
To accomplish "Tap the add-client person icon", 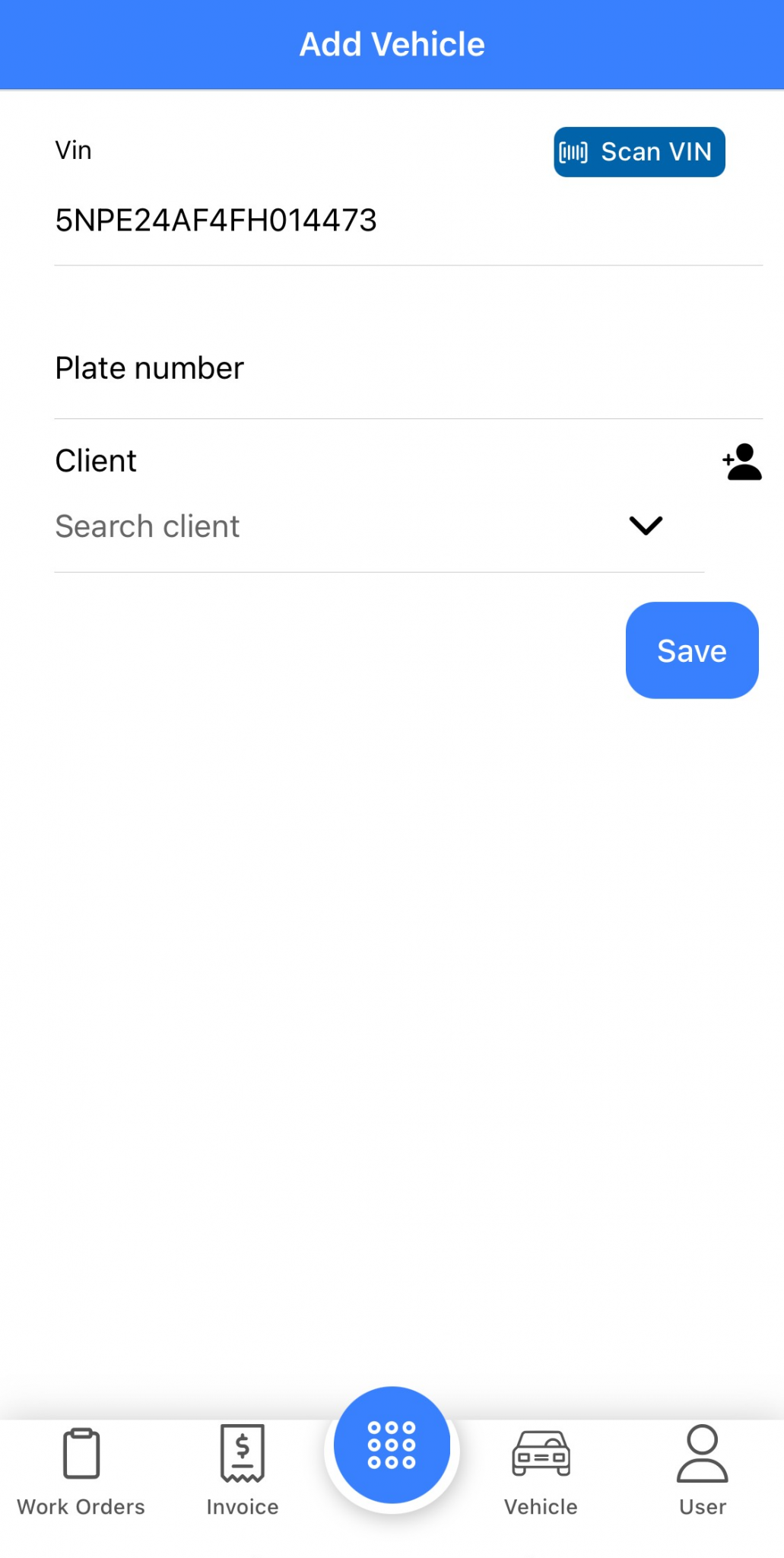I will 741,463.
